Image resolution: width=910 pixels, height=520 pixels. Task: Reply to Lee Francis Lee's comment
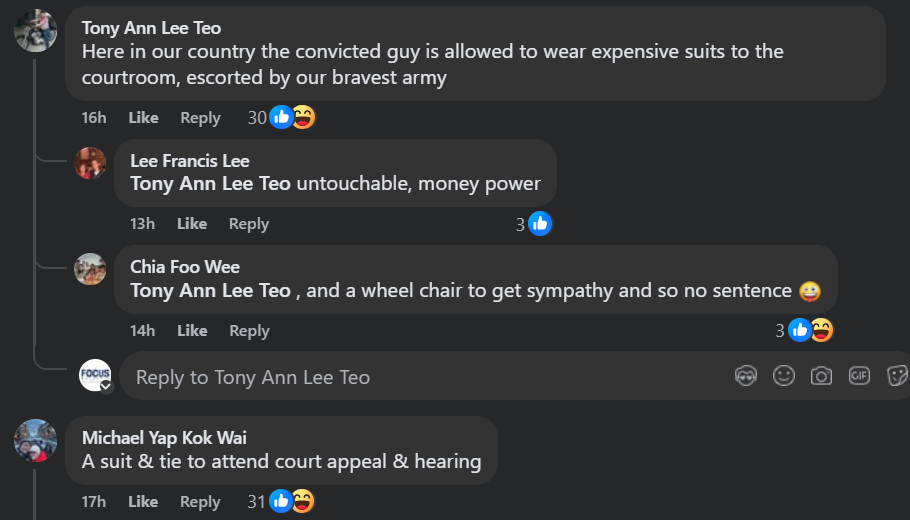point(249,224)
